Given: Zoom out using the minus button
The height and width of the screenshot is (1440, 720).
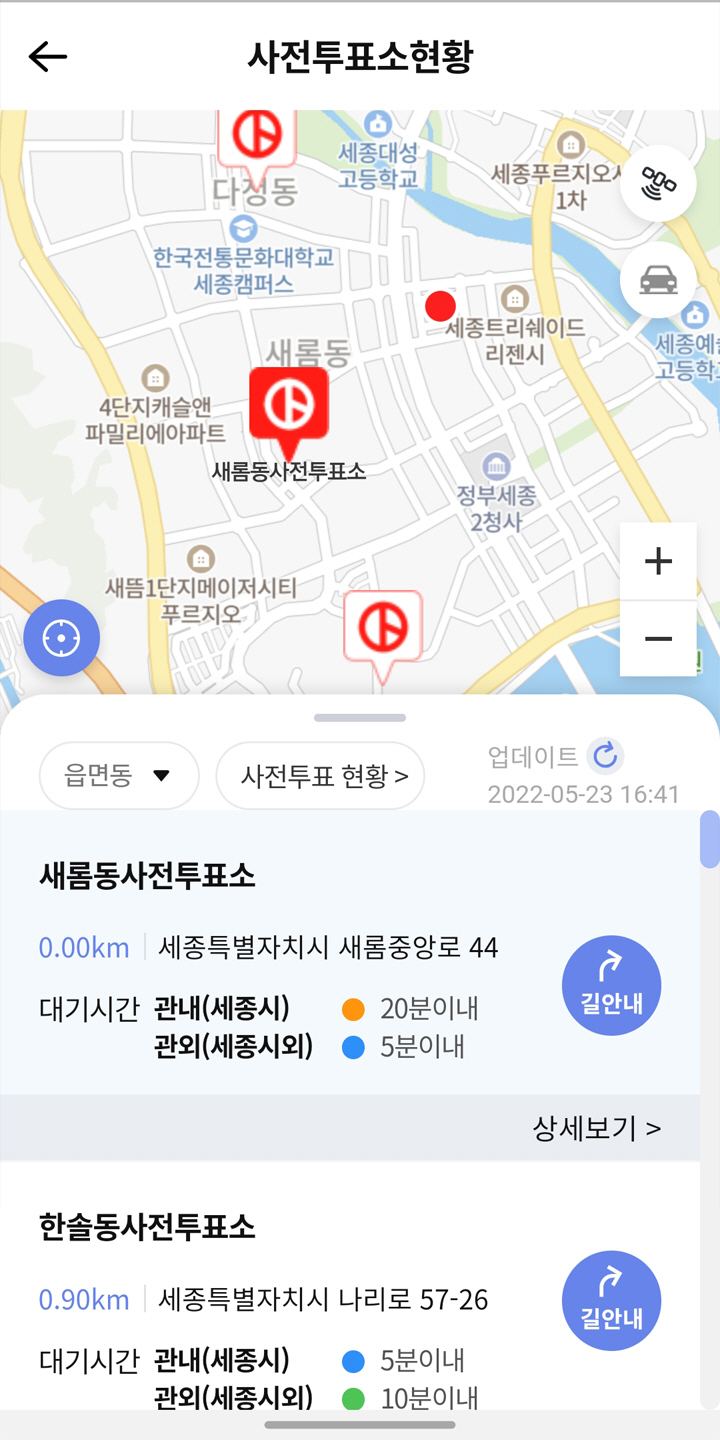Looking at the screenshot, I should (x=657, y=637).
